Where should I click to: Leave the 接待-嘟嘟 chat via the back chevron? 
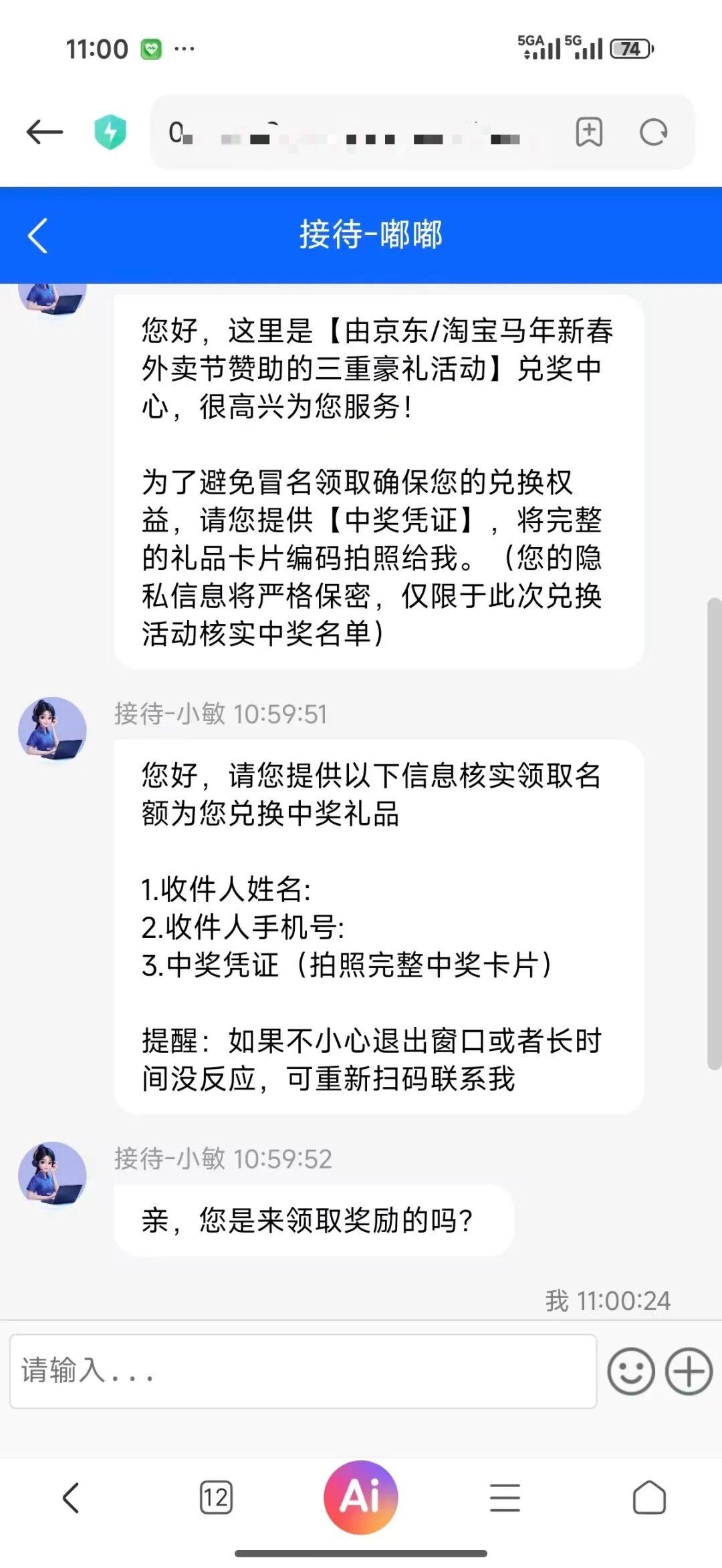pos(37,235)
